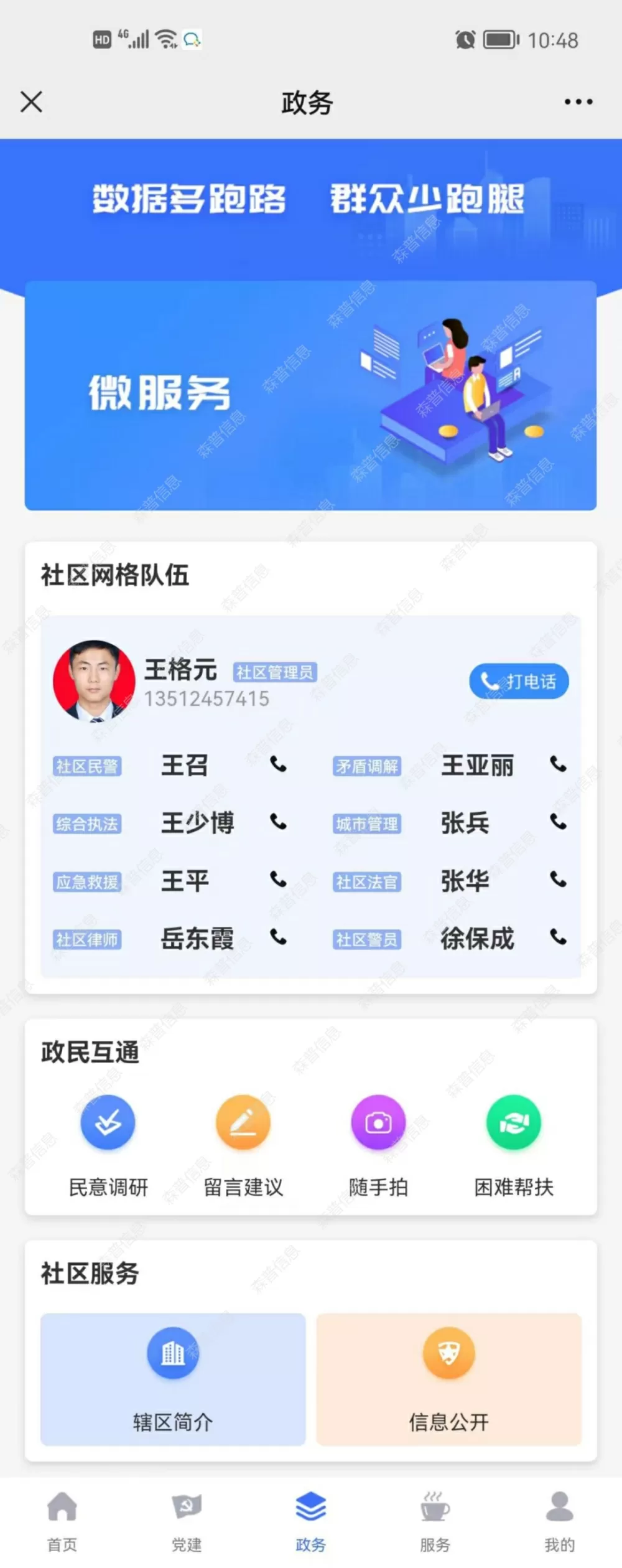Call 应急救援 王平 via phone icon
This screenshot has height=1568, width=622.
pyautogui.click(x=278, y=880)
